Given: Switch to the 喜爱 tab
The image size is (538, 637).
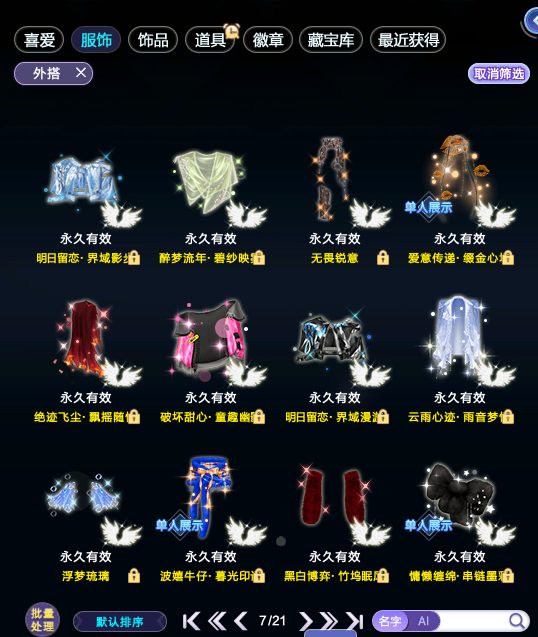Looking at the screenshot, I should point(39,40).
